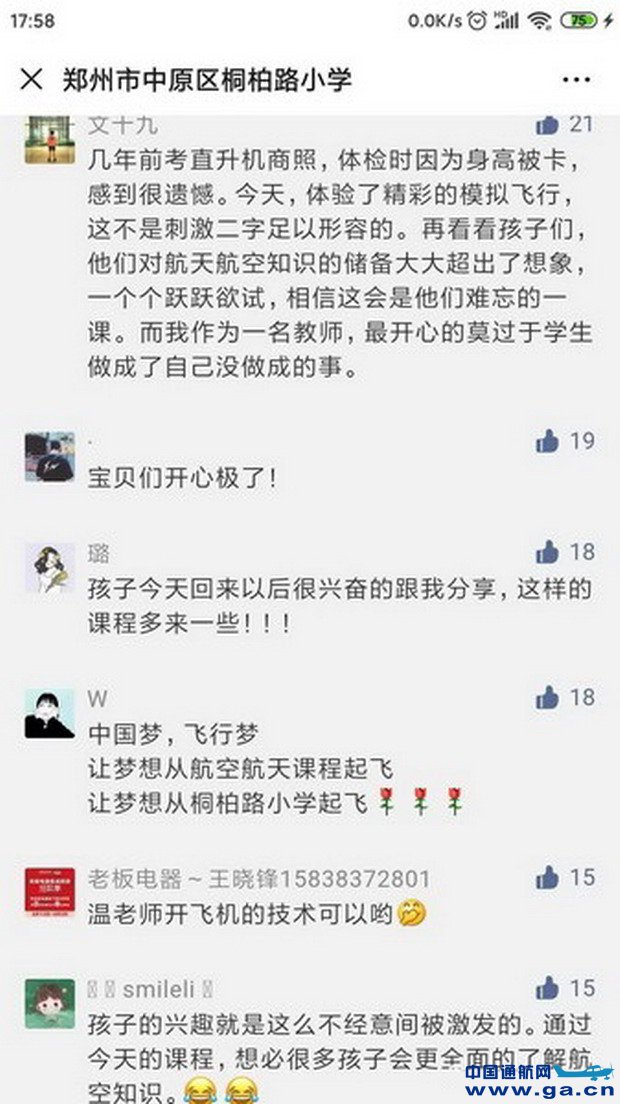Close the 郑州市中原区桐柏路小学 article page
620x1104 pixels.
tap(32, 79)
